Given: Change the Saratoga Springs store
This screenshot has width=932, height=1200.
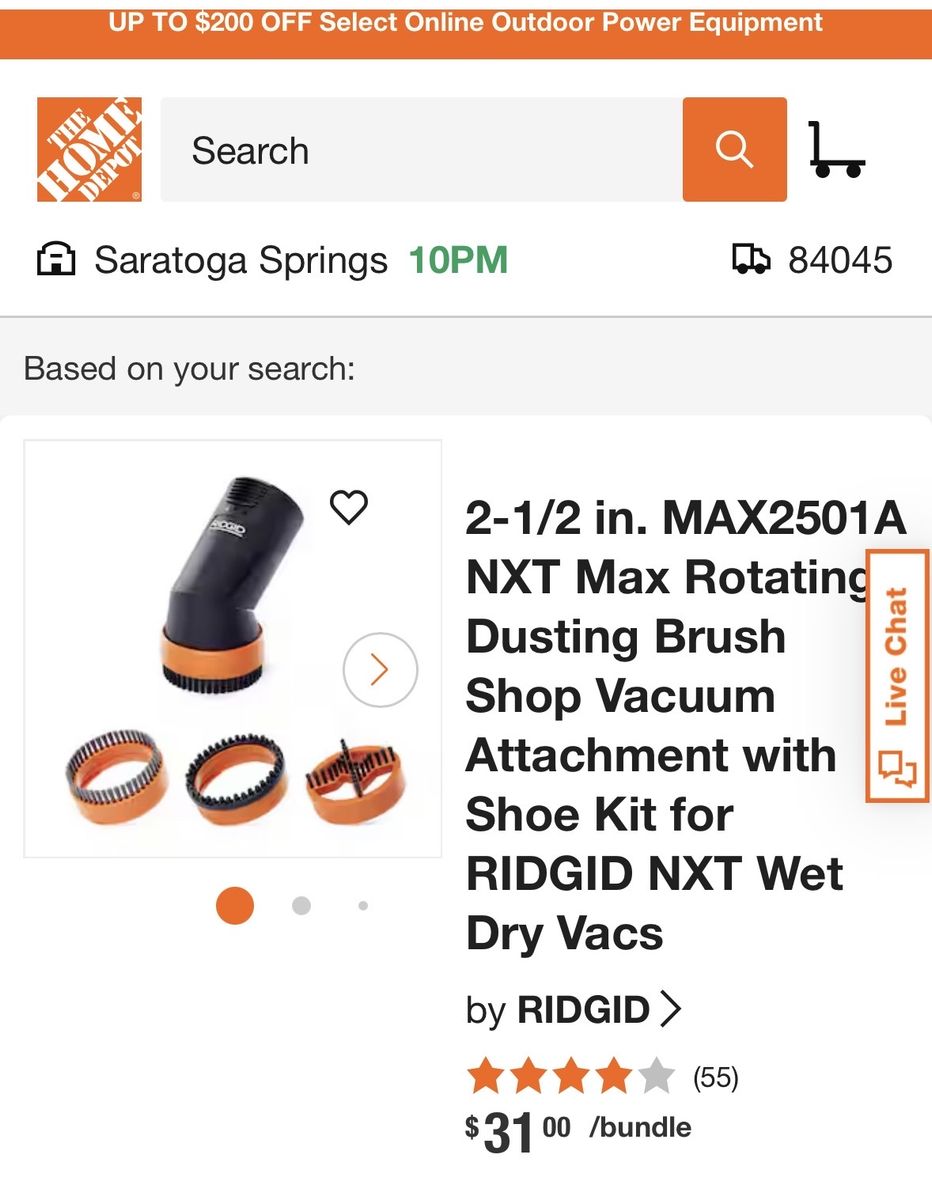Looking at the screenshot, I should tap(240, 261).
